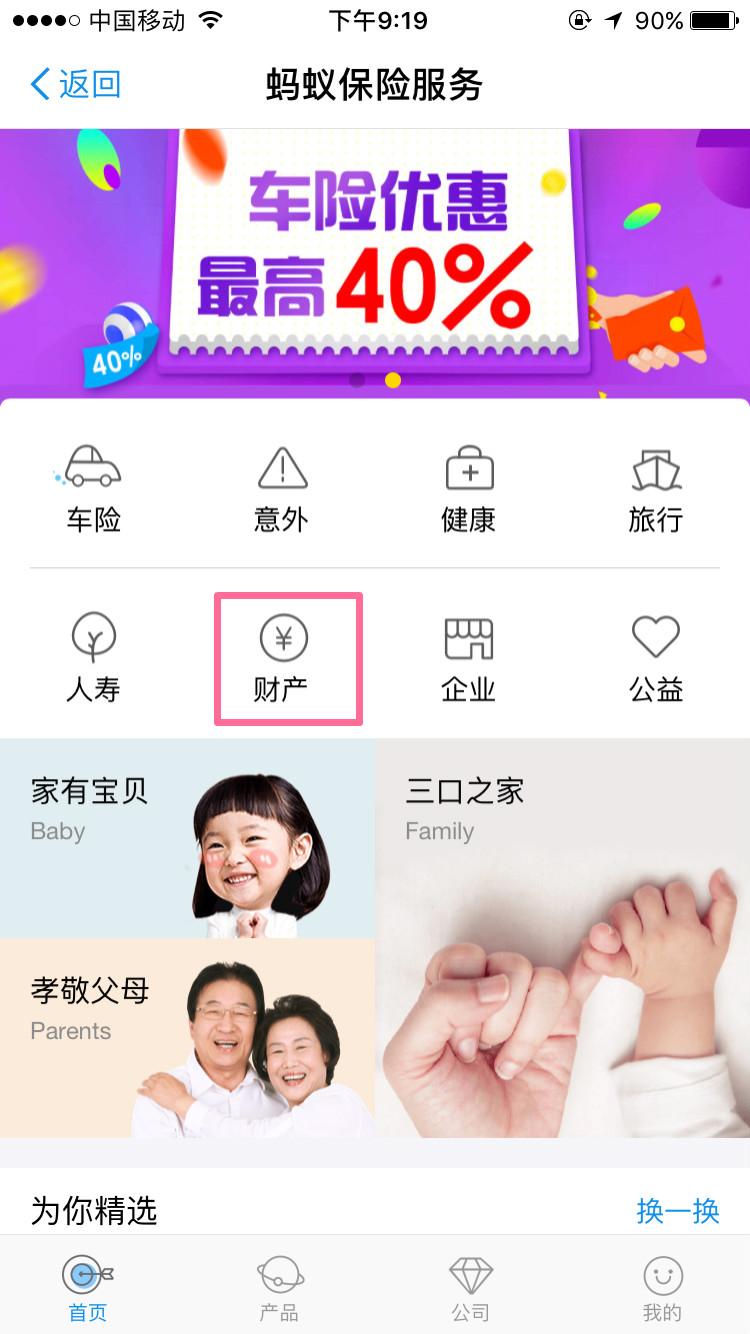Image resolution: width=750 pixels, height=1334 pixels.
Task: Switch to the 公司 company tab
Action: [470, 1288]
